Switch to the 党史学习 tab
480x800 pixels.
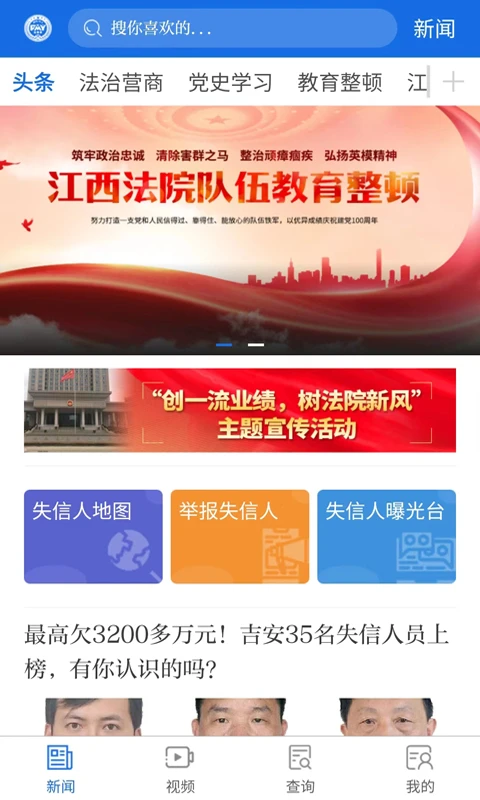pyautogui.click(x=231, y=83)
